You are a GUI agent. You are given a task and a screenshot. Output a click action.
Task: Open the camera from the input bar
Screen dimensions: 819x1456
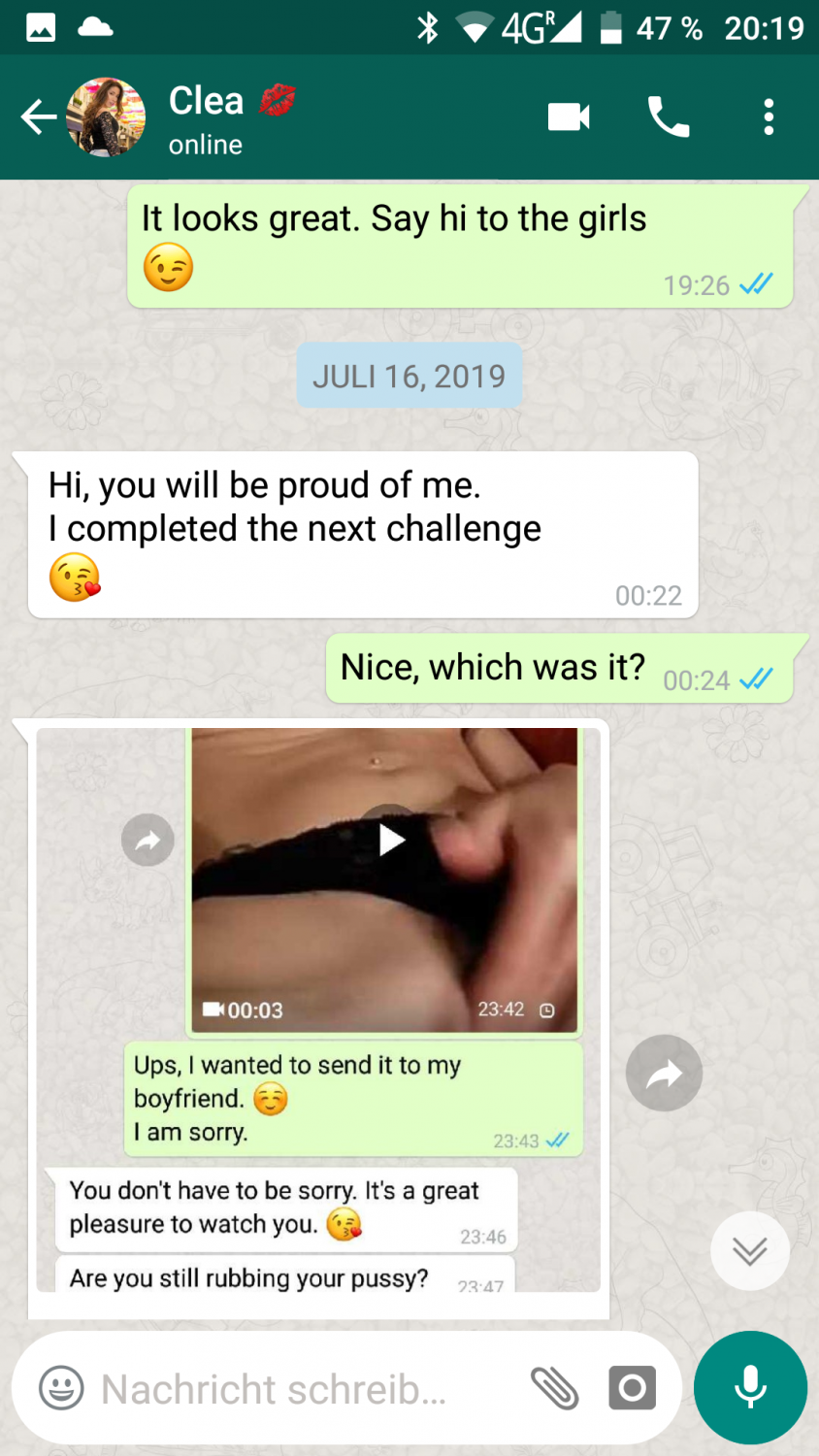click(633, 1389)
